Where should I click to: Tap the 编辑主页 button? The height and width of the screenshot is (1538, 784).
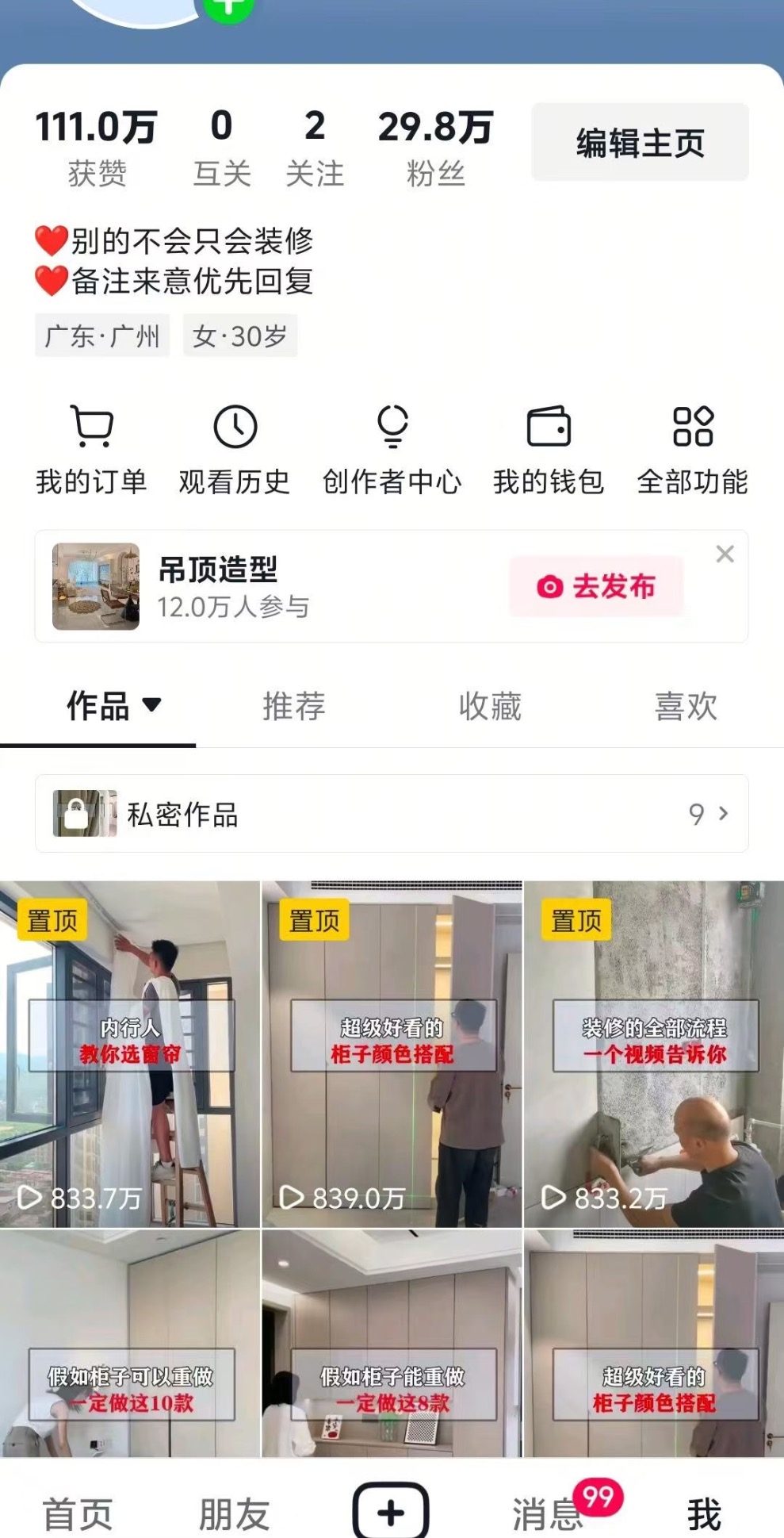[x=640, y=143]
